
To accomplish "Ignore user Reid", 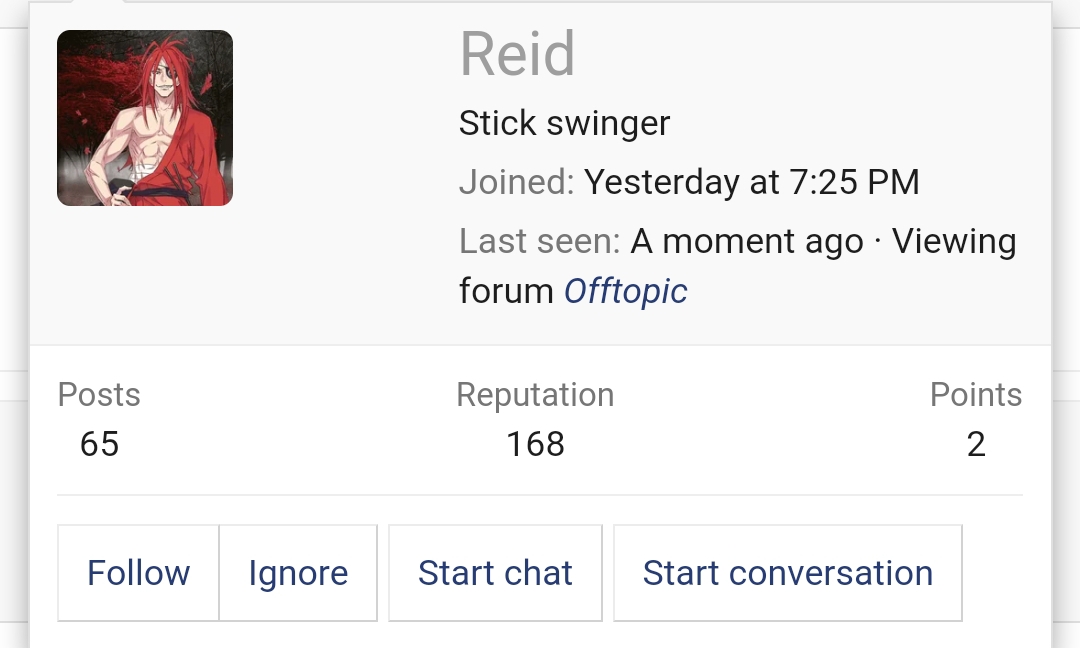I will (x=298, y=573).
